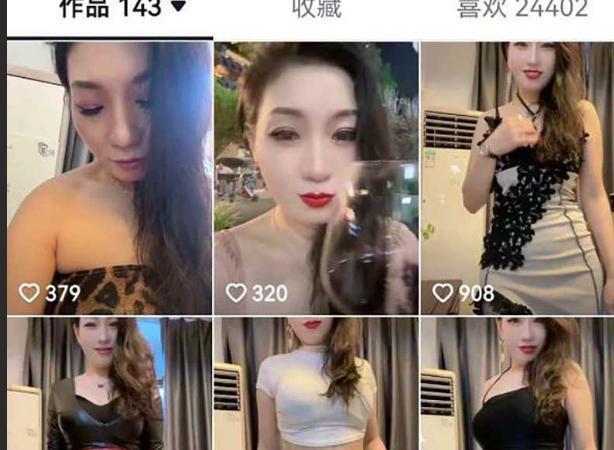Switch to the 收藏 tab
The image size is (614, 450).
tap(316, 11)
